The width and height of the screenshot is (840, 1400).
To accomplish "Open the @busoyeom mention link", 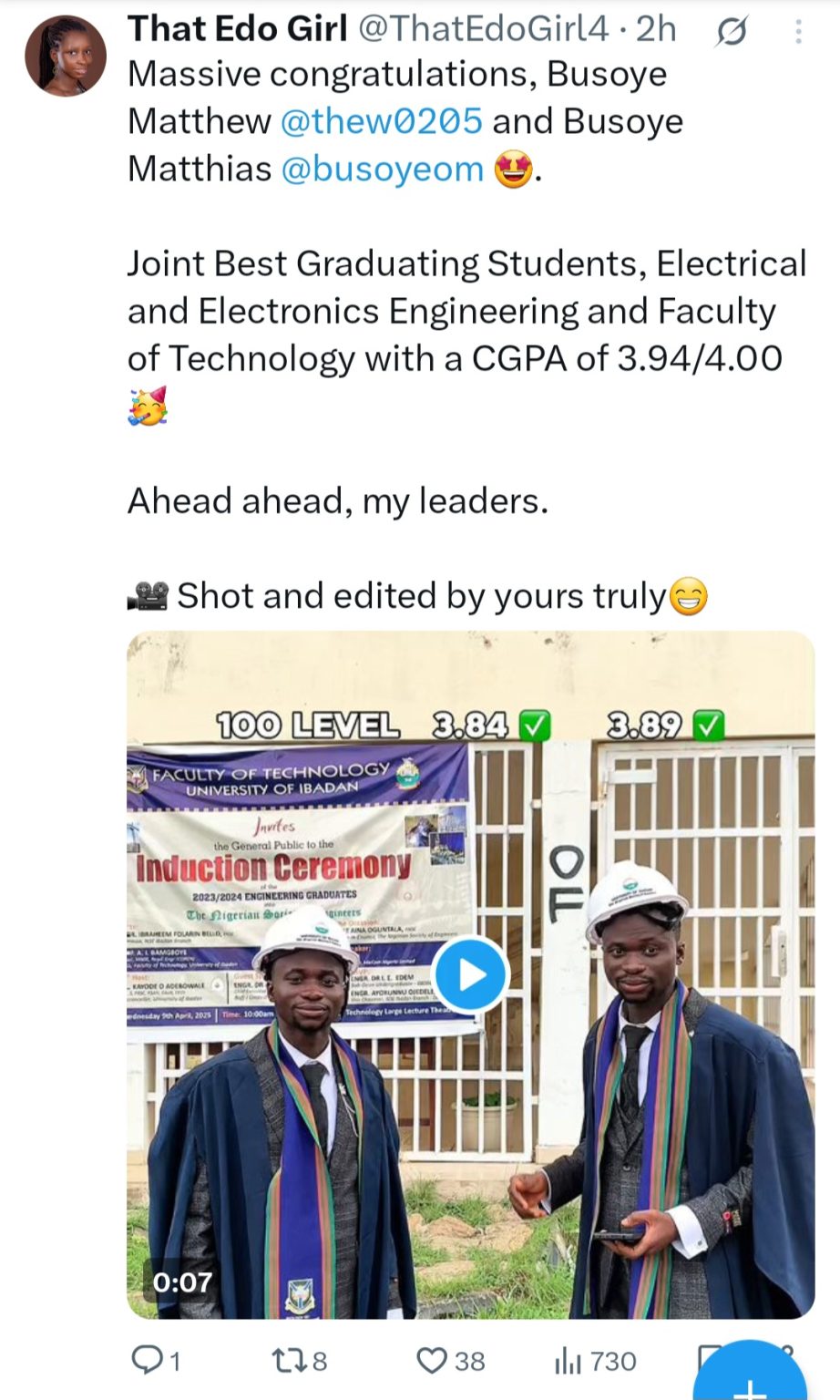I will 382,169.
